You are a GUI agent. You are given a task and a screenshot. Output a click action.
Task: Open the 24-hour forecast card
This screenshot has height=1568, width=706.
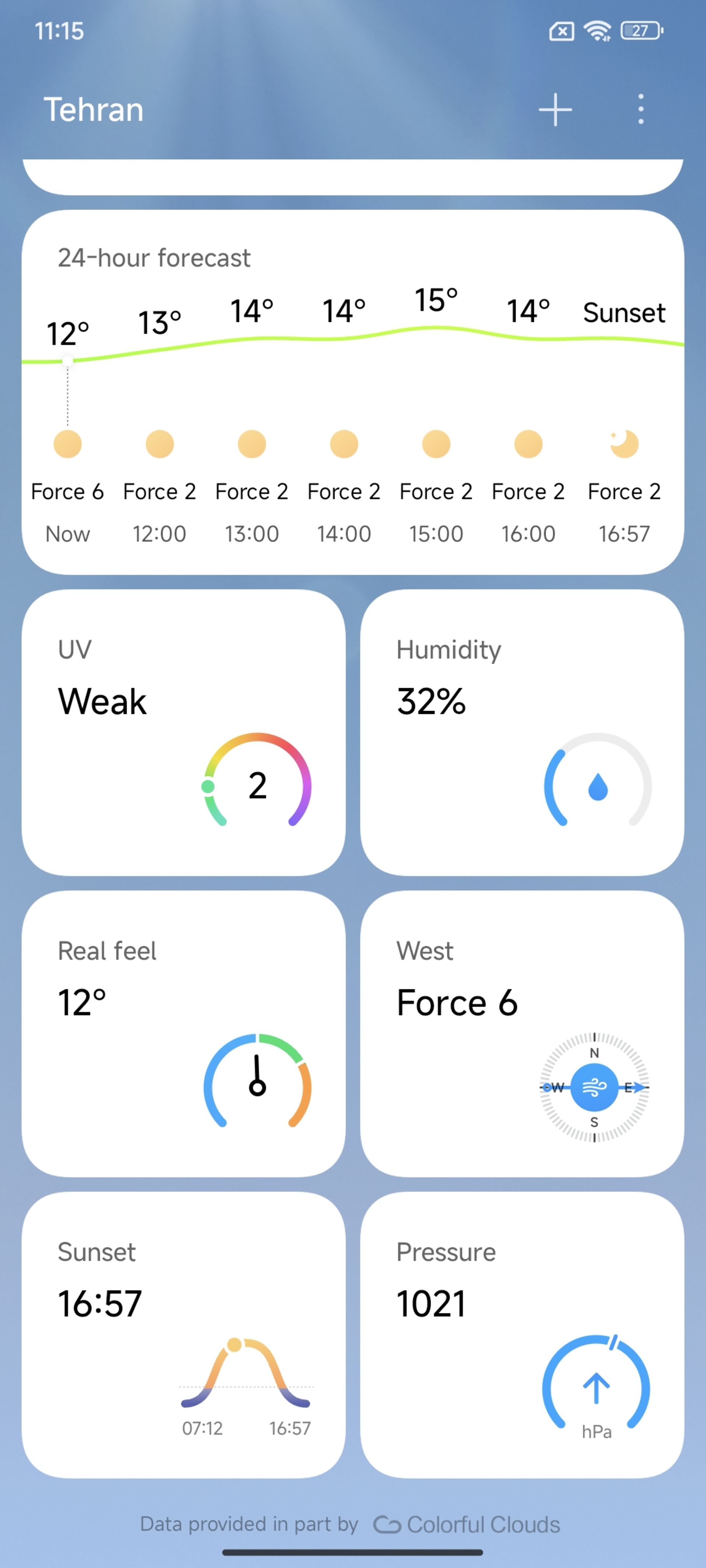point(353,392)
